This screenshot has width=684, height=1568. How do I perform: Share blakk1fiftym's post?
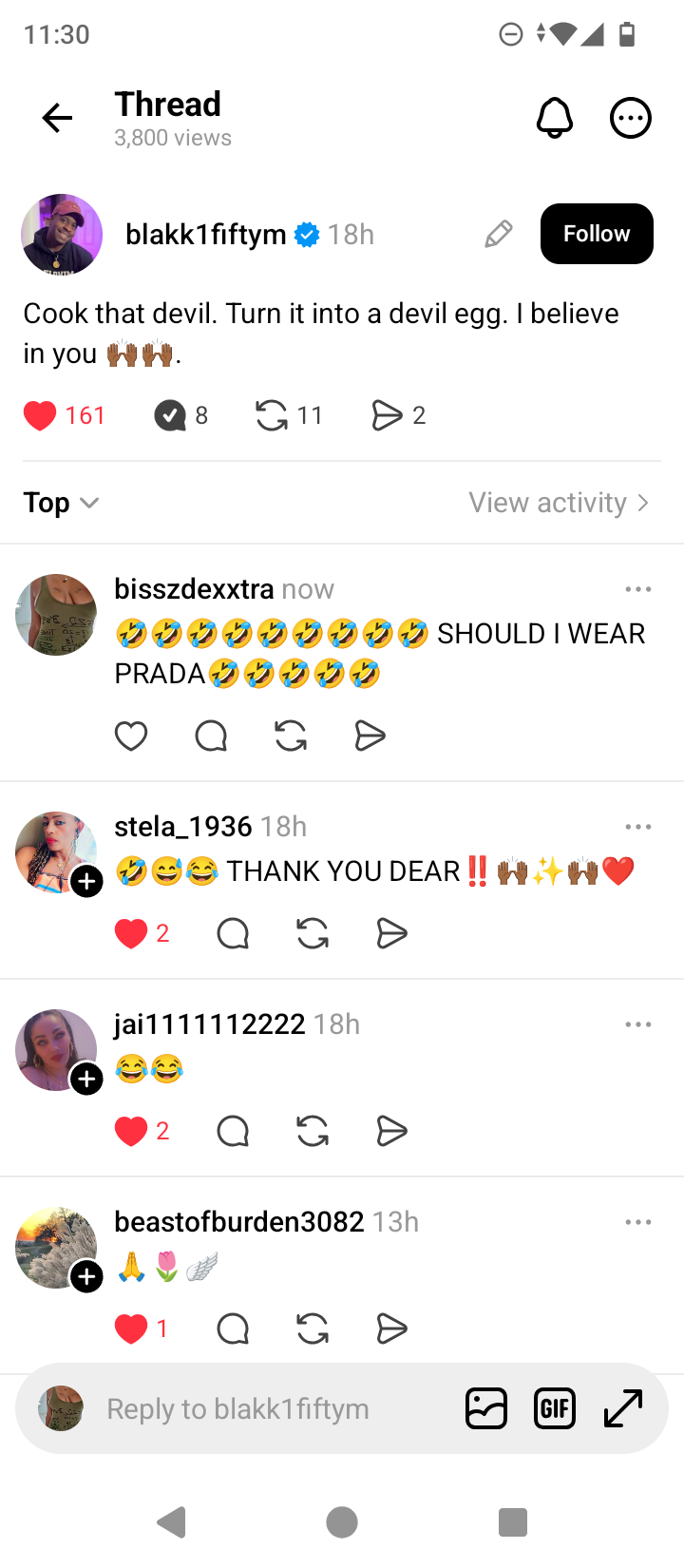(x=386, y=415)
